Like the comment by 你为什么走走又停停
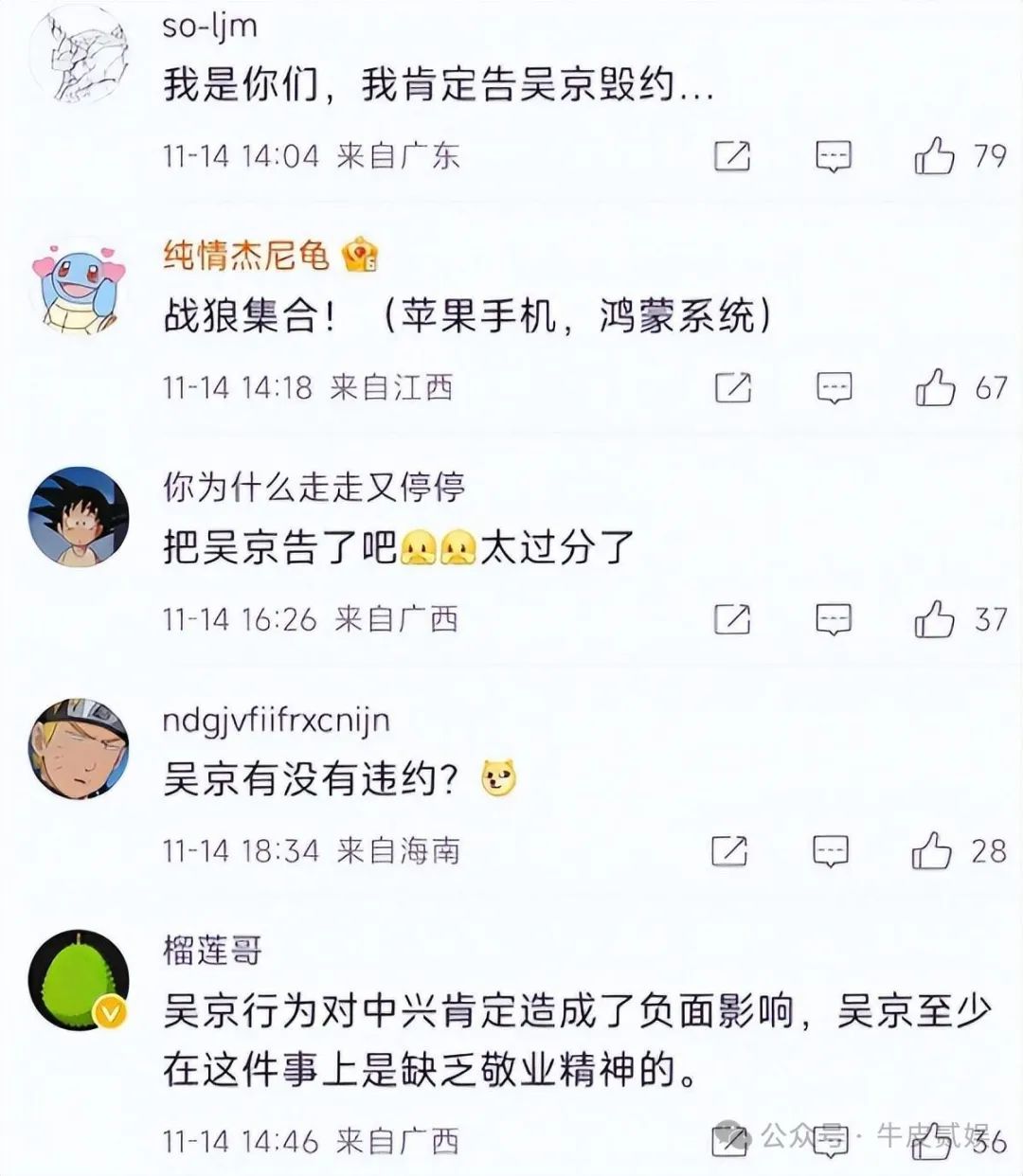The width and height of the screenshot is (1023, 1176). point(934,619)
